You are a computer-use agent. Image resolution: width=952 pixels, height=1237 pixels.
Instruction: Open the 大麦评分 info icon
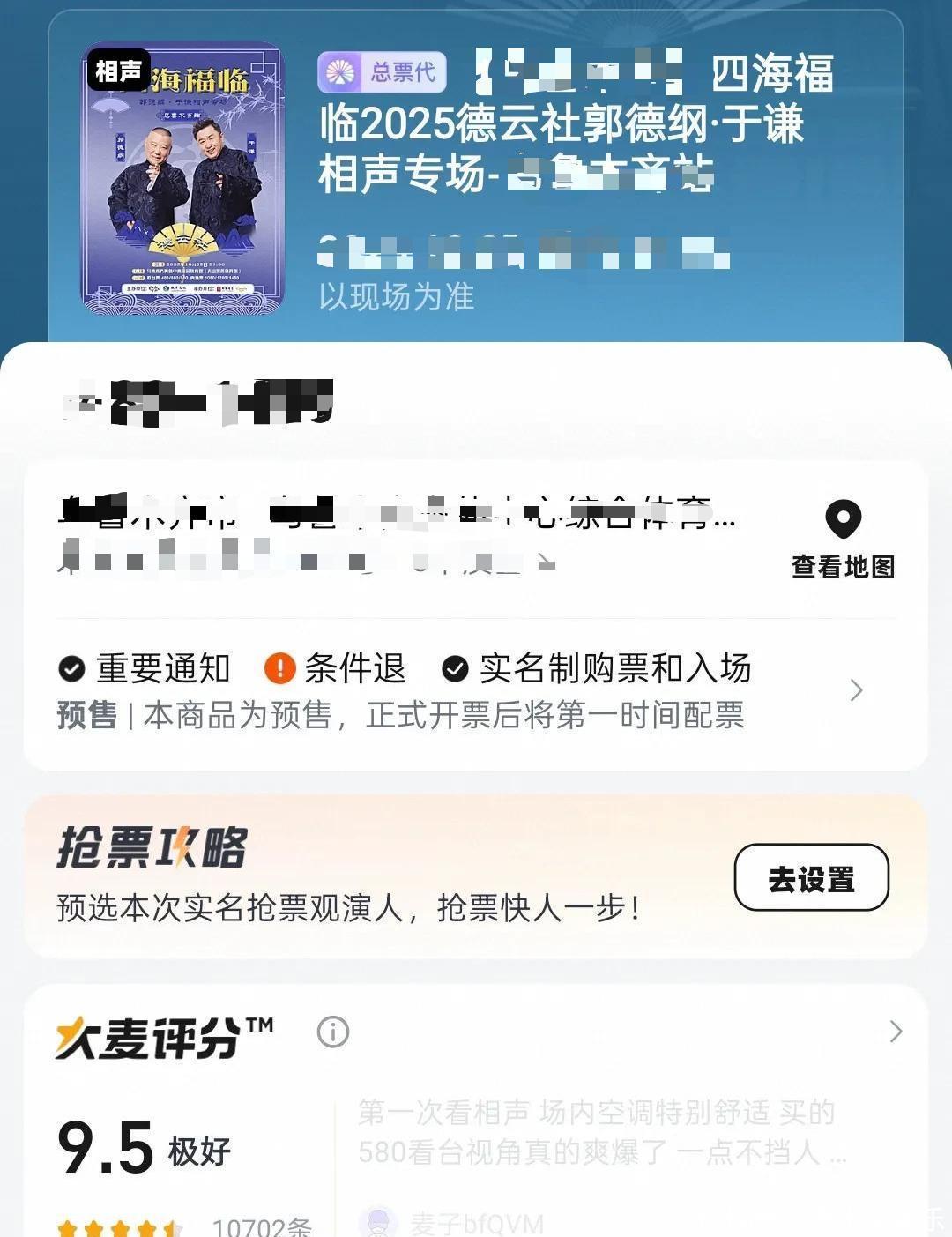(333, 1032)
